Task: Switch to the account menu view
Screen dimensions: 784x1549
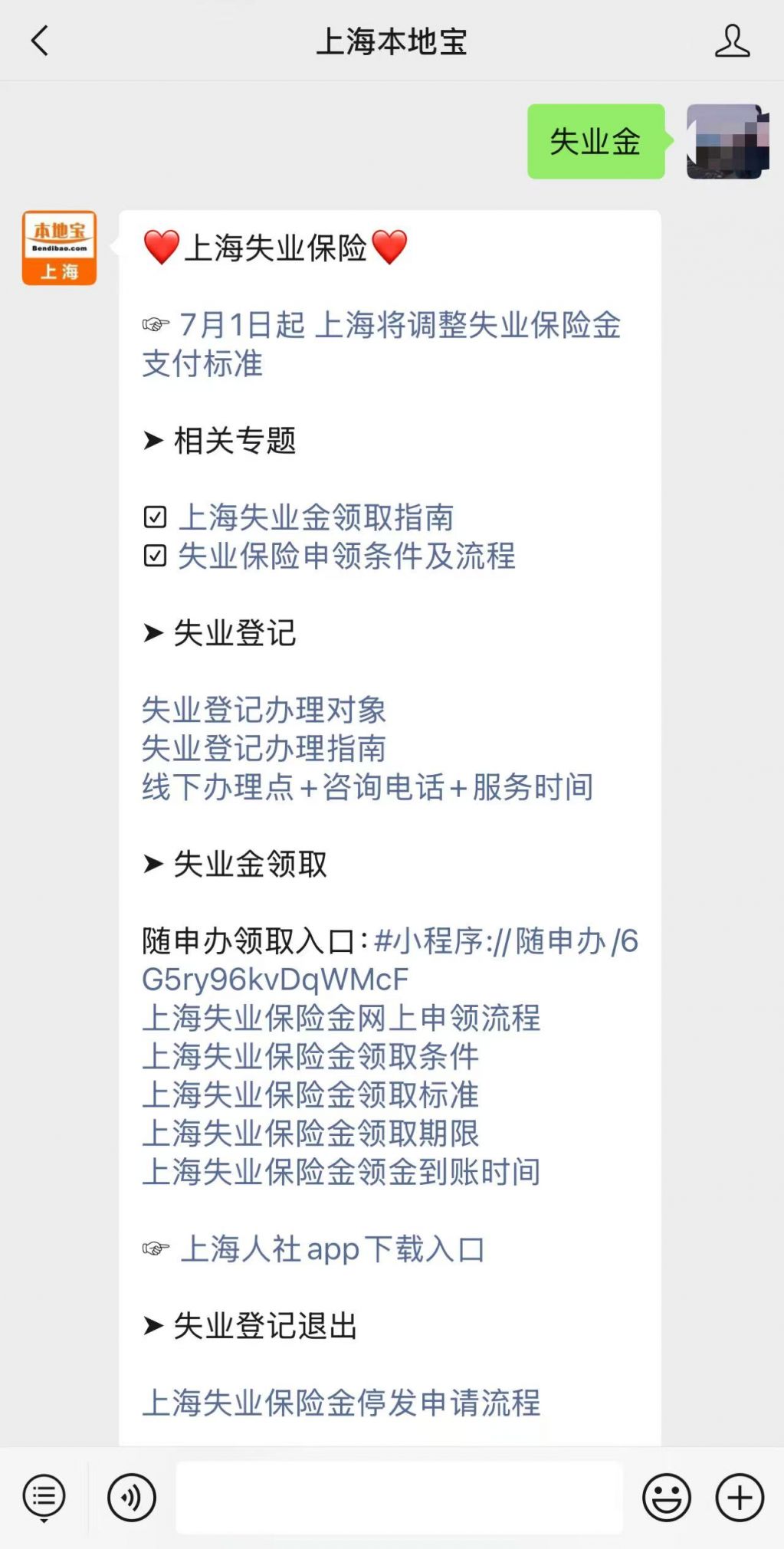Action: [44, 1497]
